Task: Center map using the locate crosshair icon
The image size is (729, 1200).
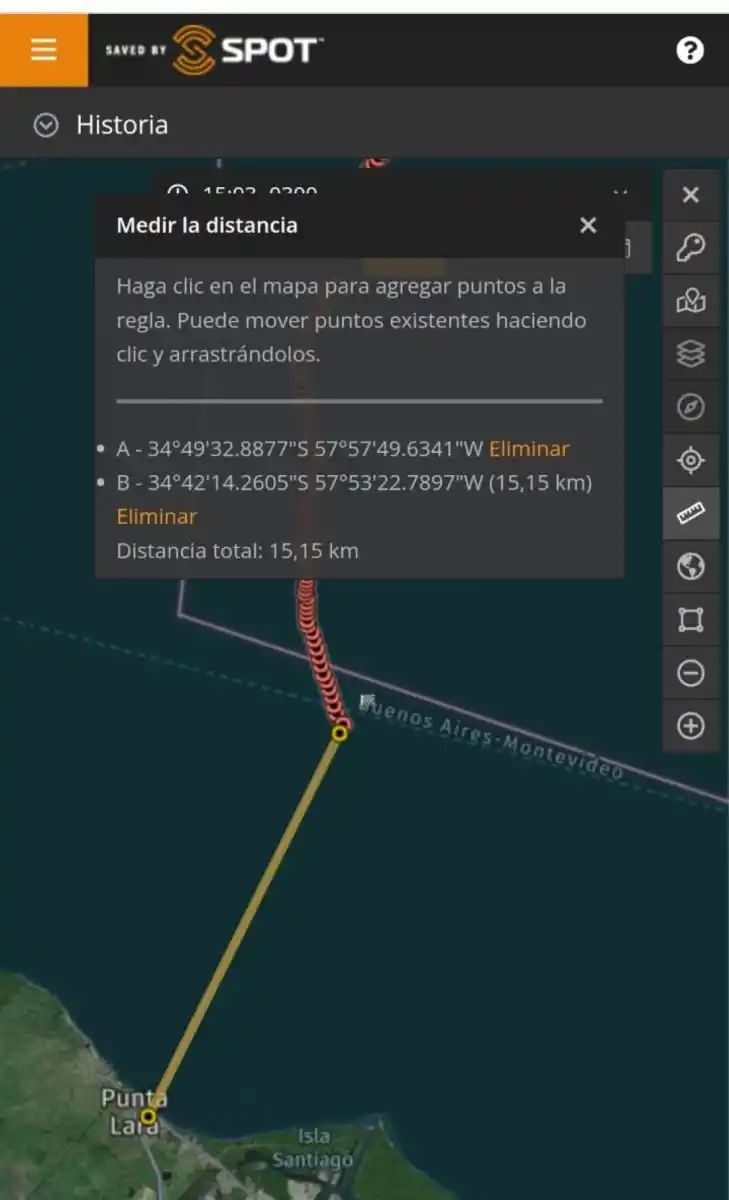Action: coord(690,460)
